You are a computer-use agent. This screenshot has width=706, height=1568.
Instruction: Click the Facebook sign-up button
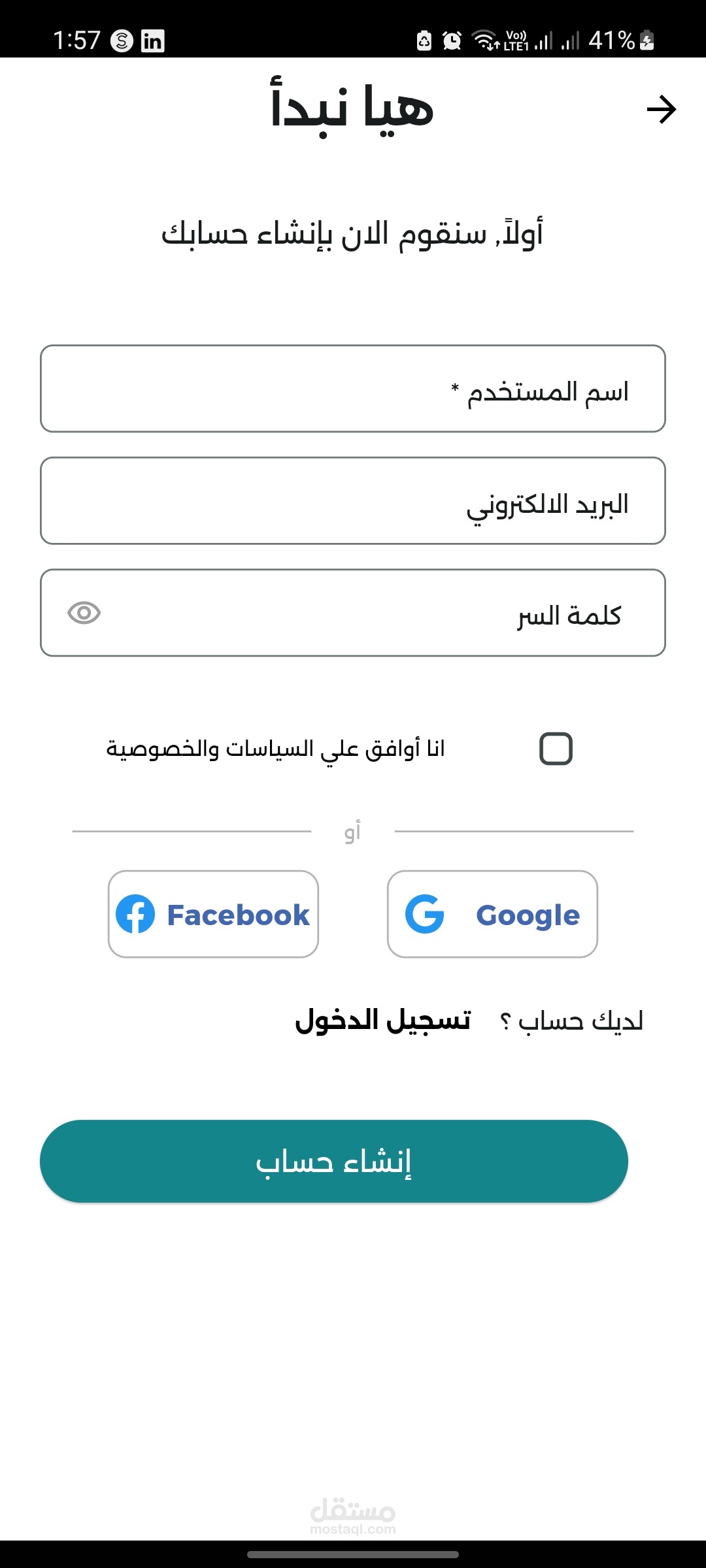point(212,915)
